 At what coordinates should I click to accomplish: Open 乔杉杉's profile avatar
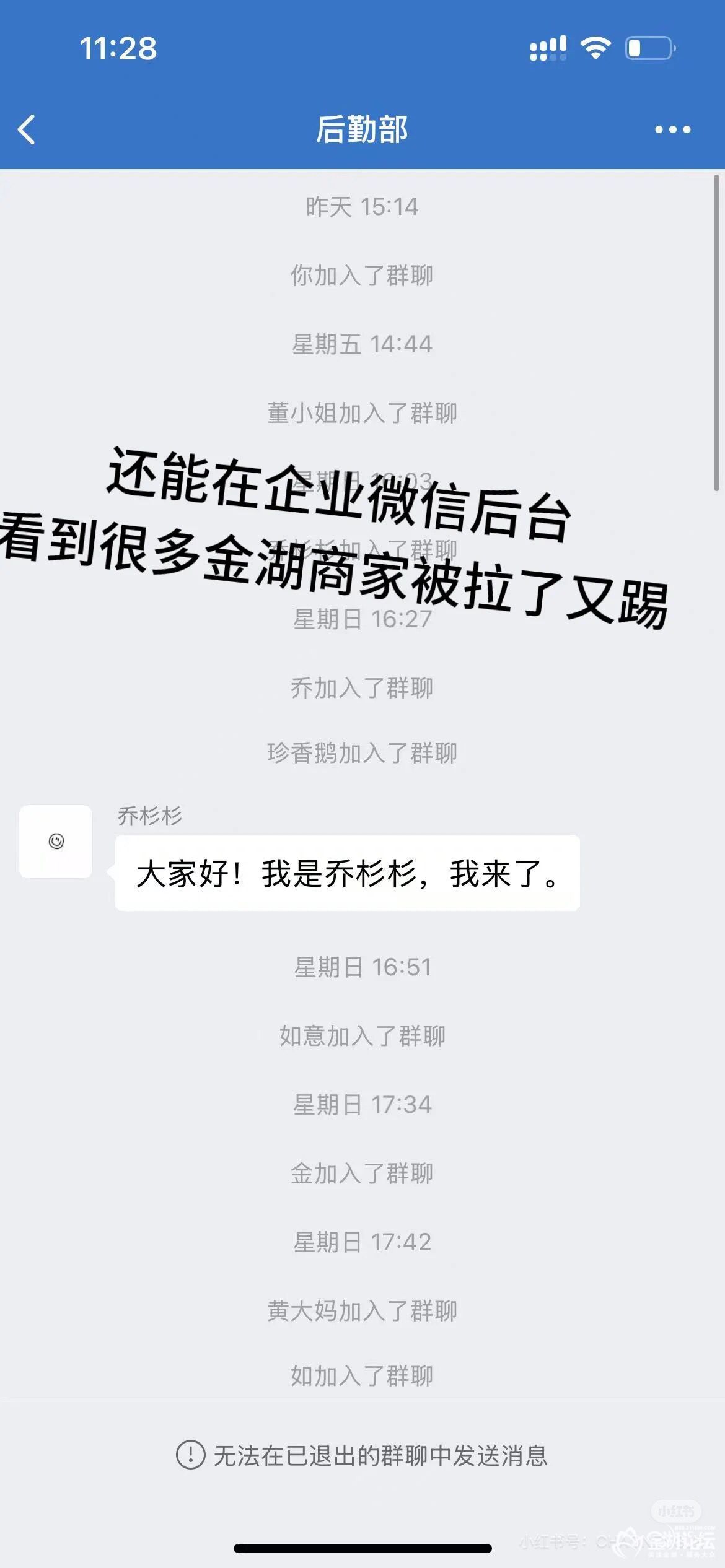click(56, 841)
